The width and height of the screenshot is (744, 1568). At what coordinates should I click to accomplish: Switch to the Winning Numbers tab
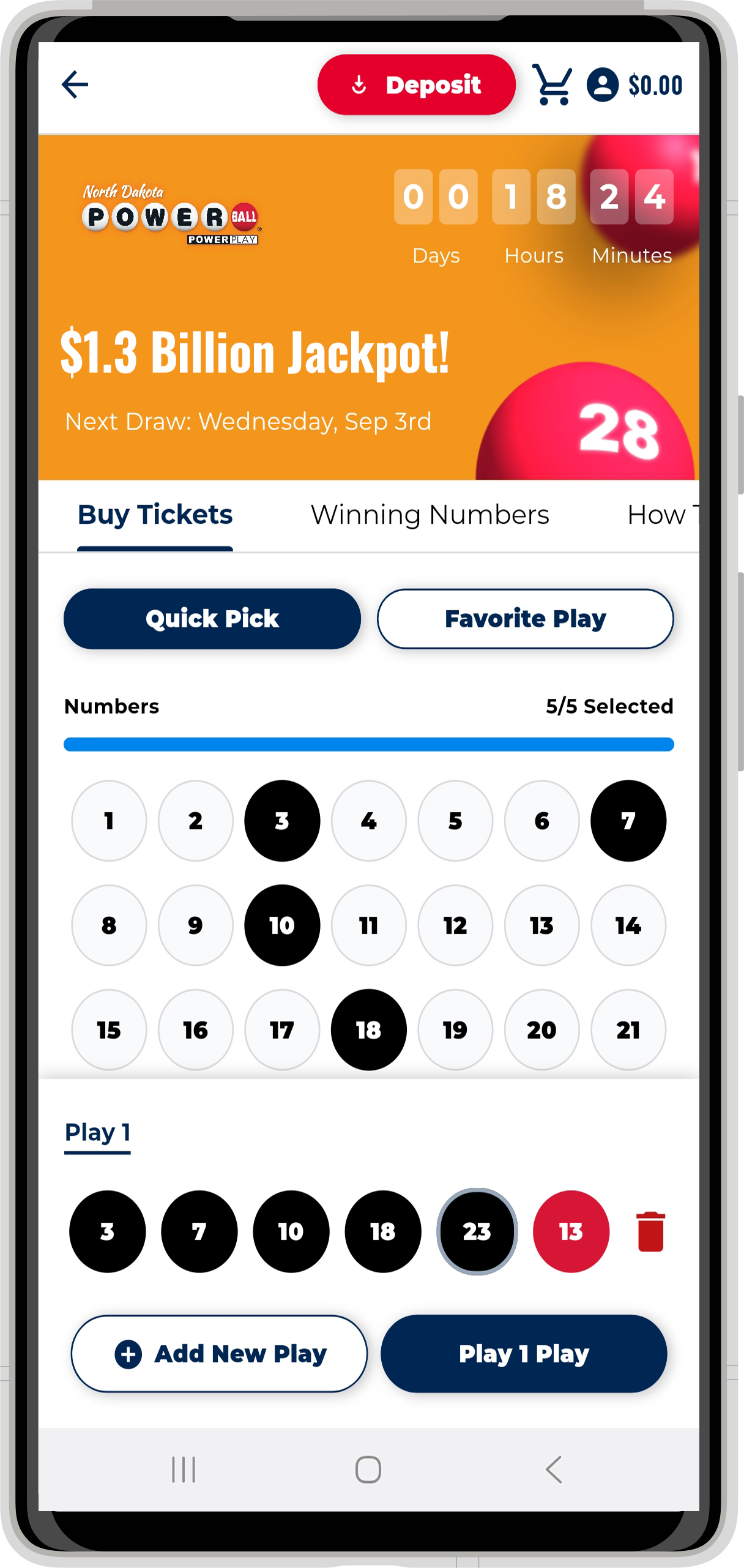tap(430, 515)
